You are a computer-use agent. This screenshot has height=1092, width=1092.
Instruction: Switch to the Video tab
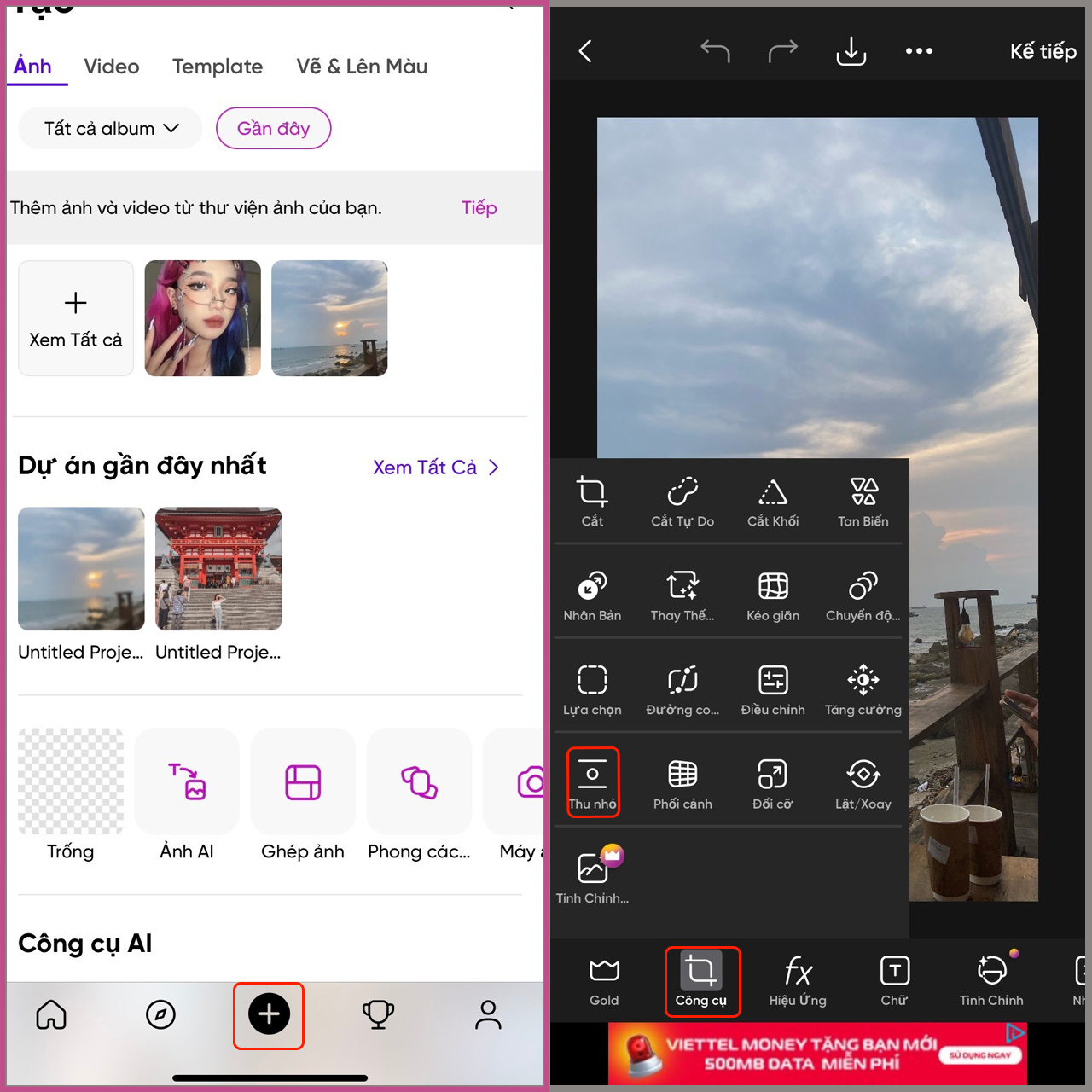tap(112, 67)
